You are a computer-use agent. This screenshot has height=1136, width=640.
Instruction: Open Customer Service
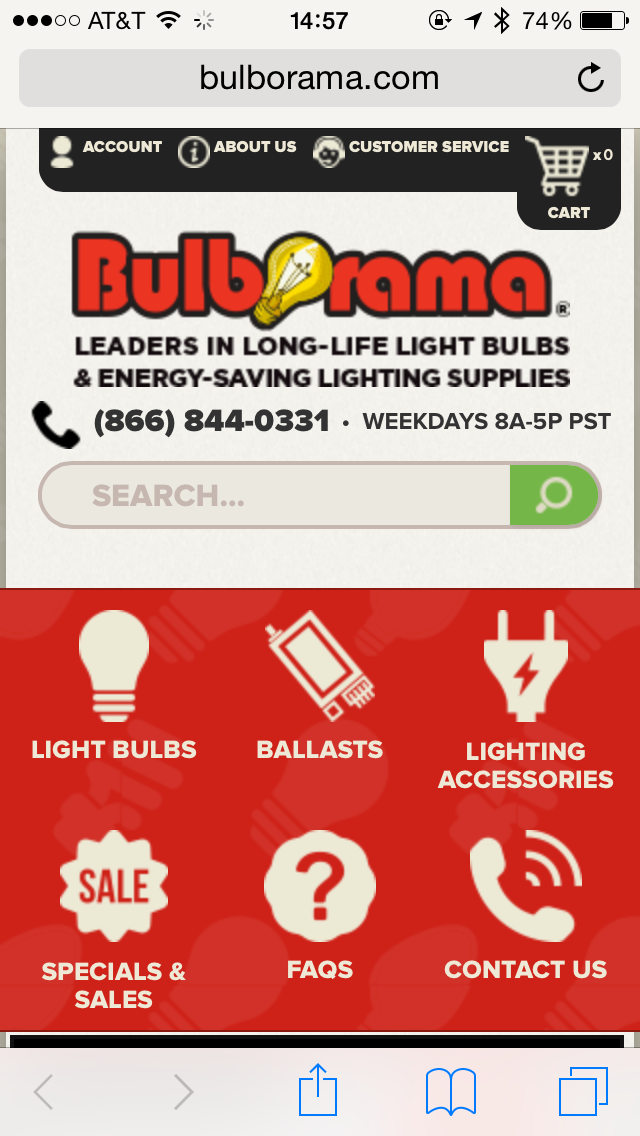click(412, 148)
